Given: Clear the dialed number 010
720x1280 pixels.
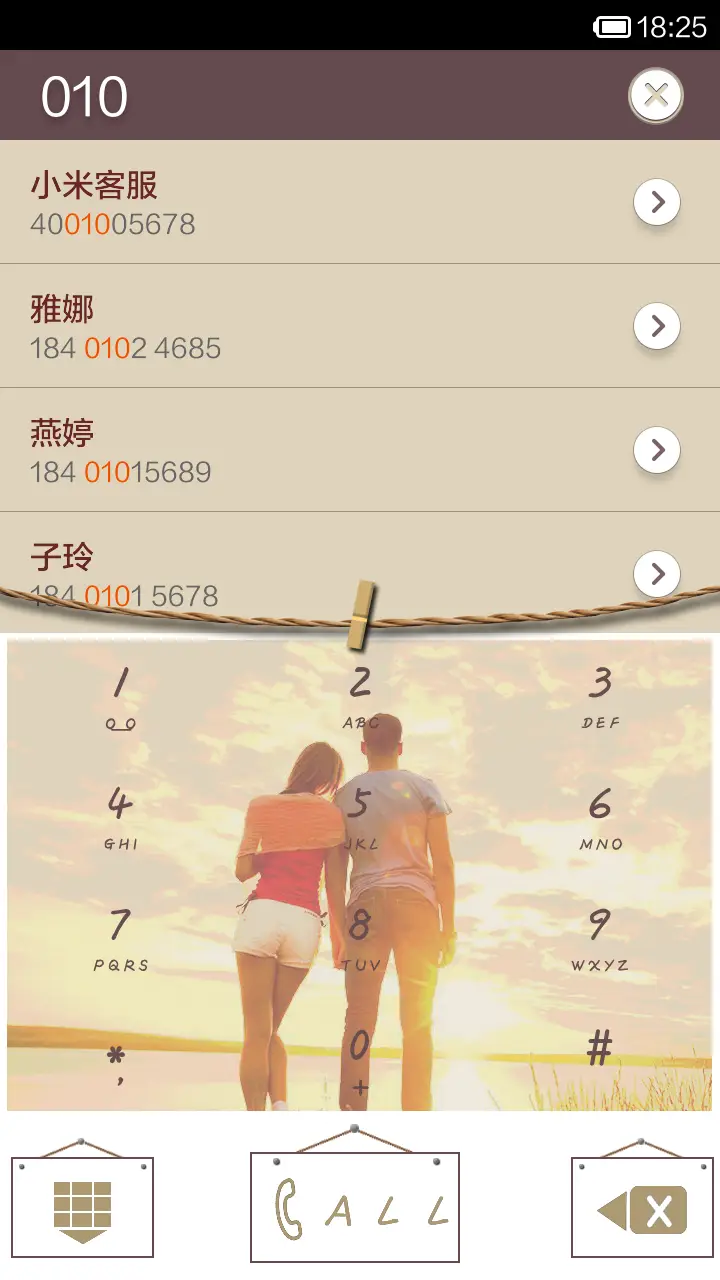Looking at the screenshot, I should click(655, 95).
